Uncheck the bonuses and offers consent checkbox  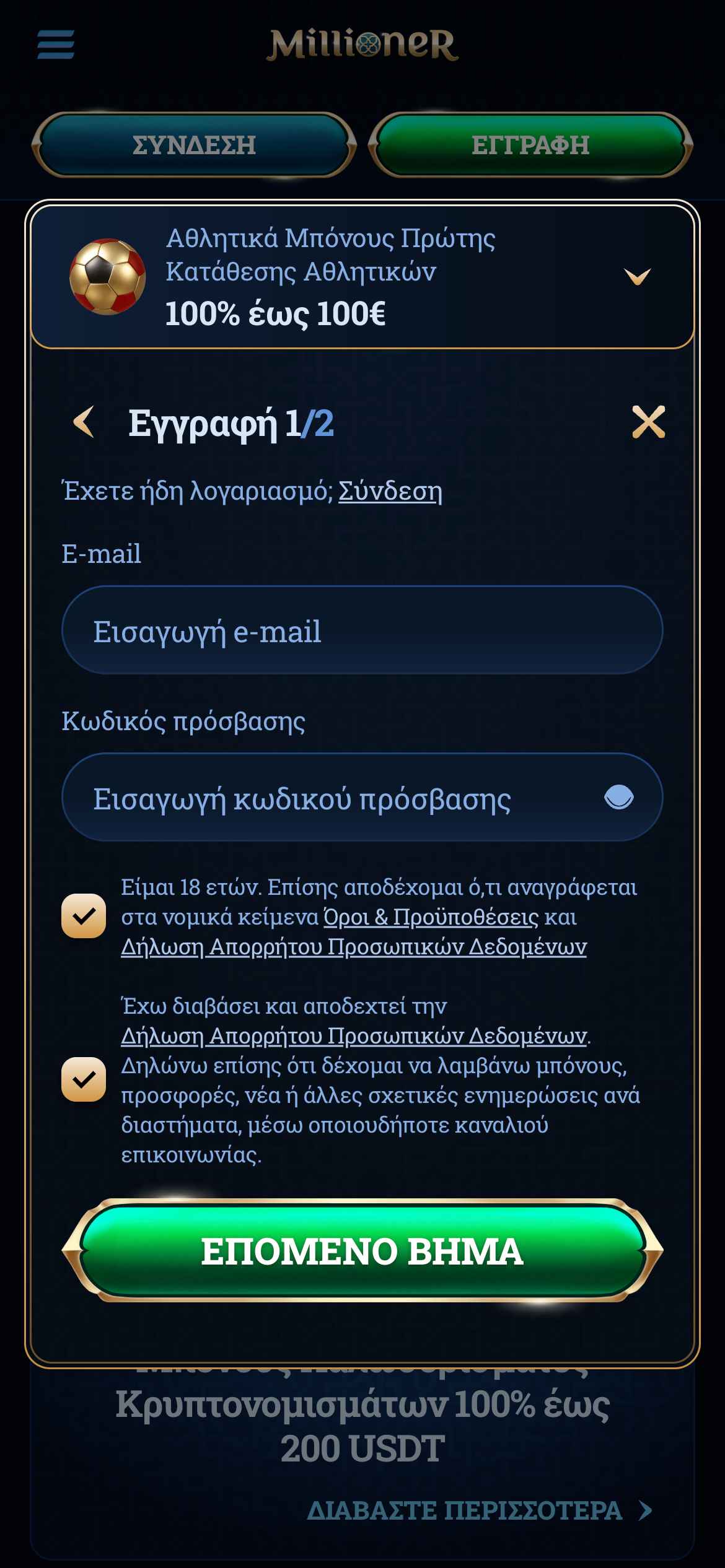84,1079
